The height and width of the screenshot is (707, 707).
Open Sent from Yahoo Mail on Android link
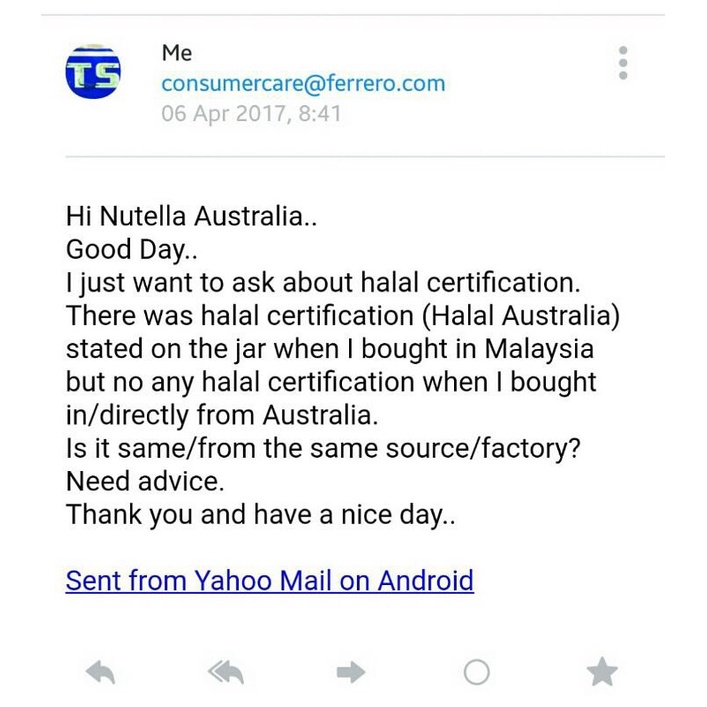click(x=269, y=580)
